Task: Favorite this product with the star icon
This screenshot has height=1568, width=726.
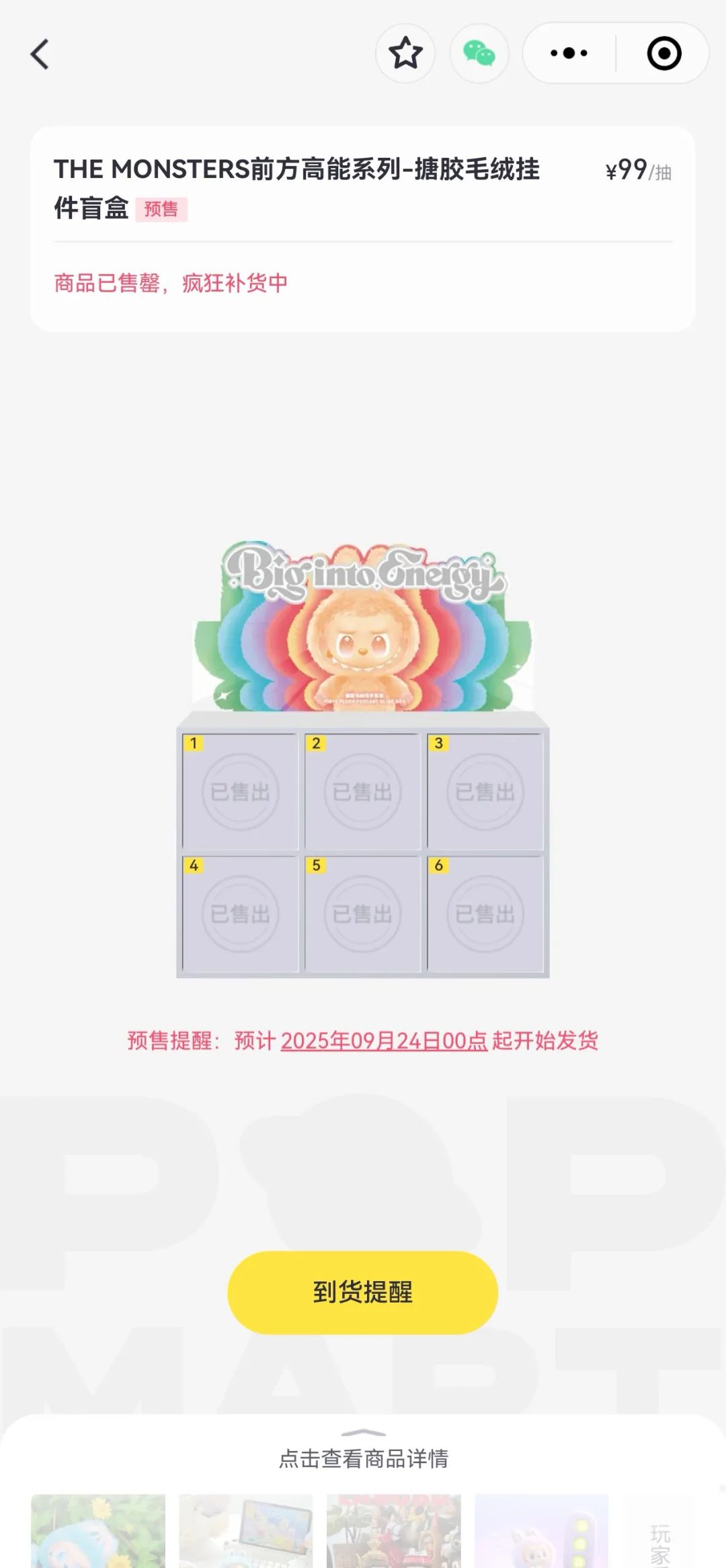Action: (x=405, y=54)
